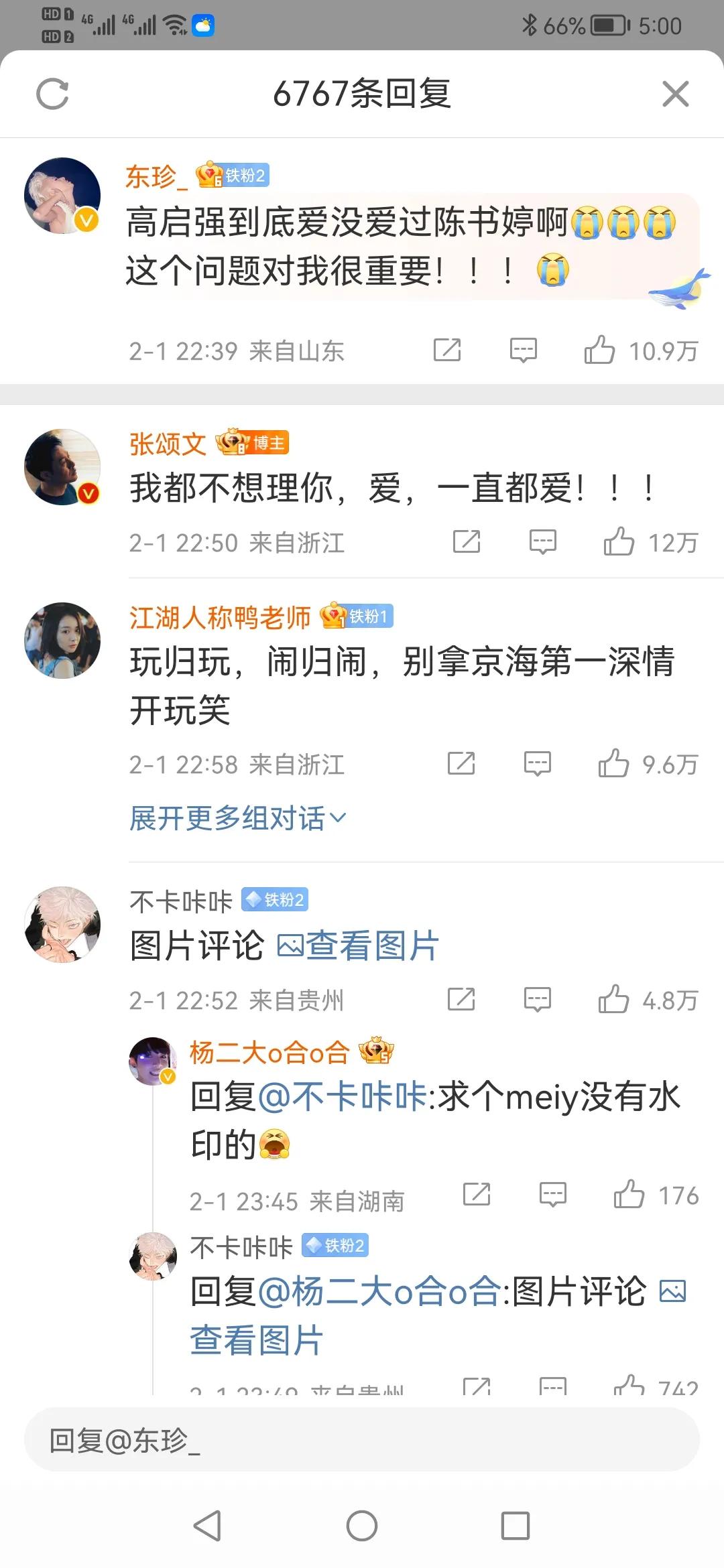724x1568 pixels.
Task: Reply to 不卡咔咔's 22:52 comment
Action: coord(538,999)
